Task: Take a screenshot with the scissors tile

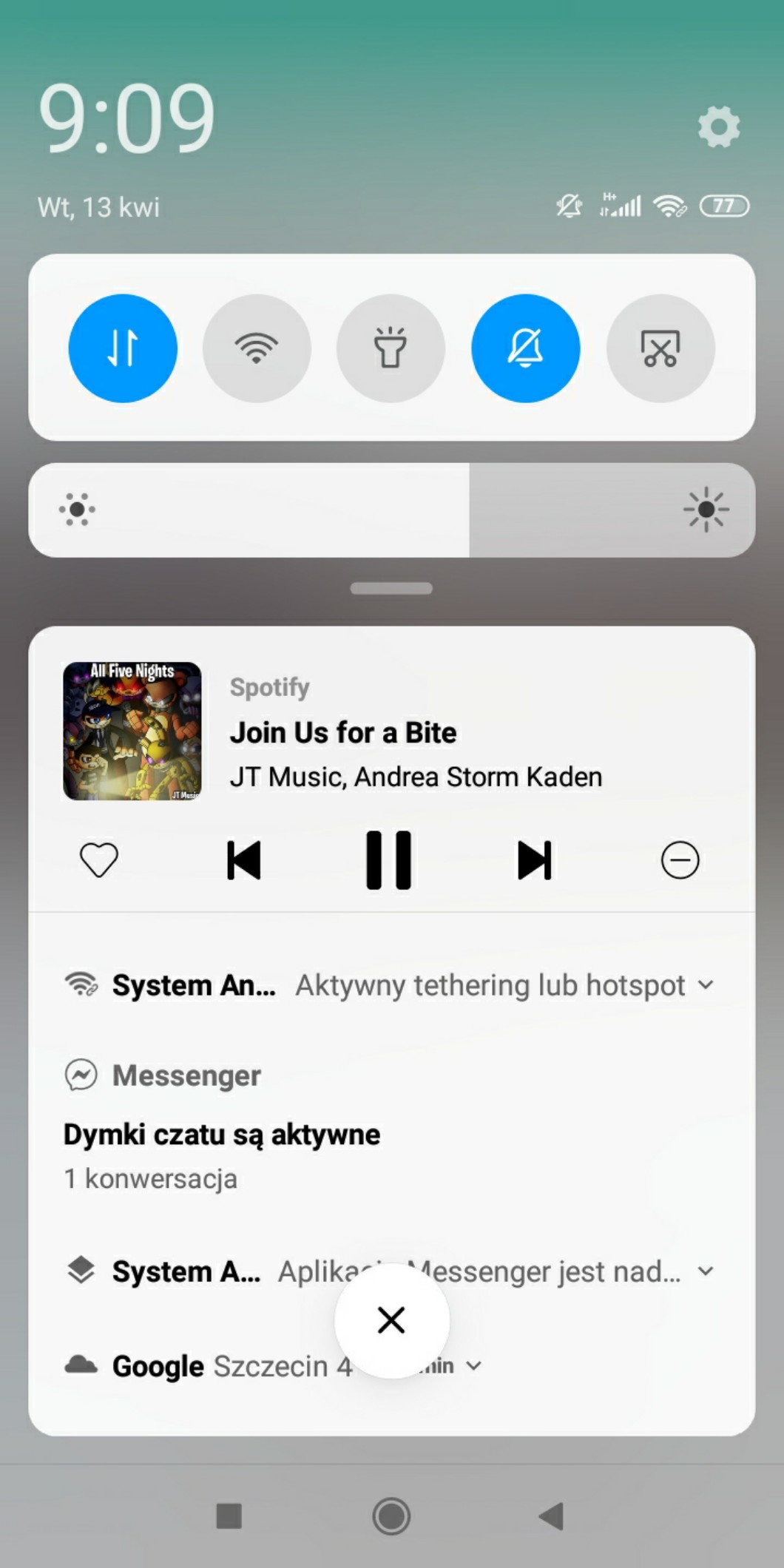Action: (x=660, y=348)
